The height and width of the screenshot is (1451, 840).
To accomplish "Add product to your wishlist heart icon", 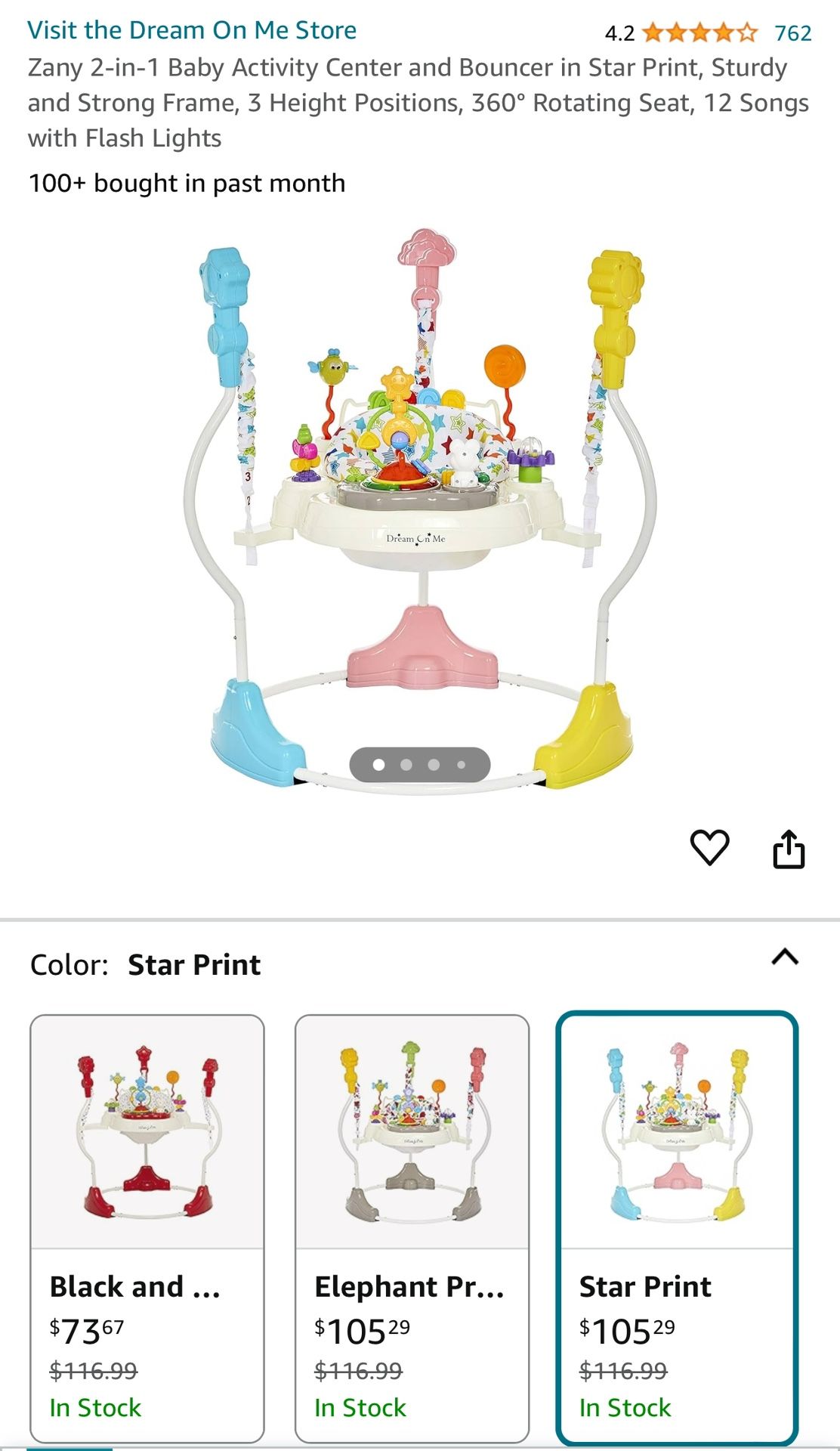I will [710, 849].
